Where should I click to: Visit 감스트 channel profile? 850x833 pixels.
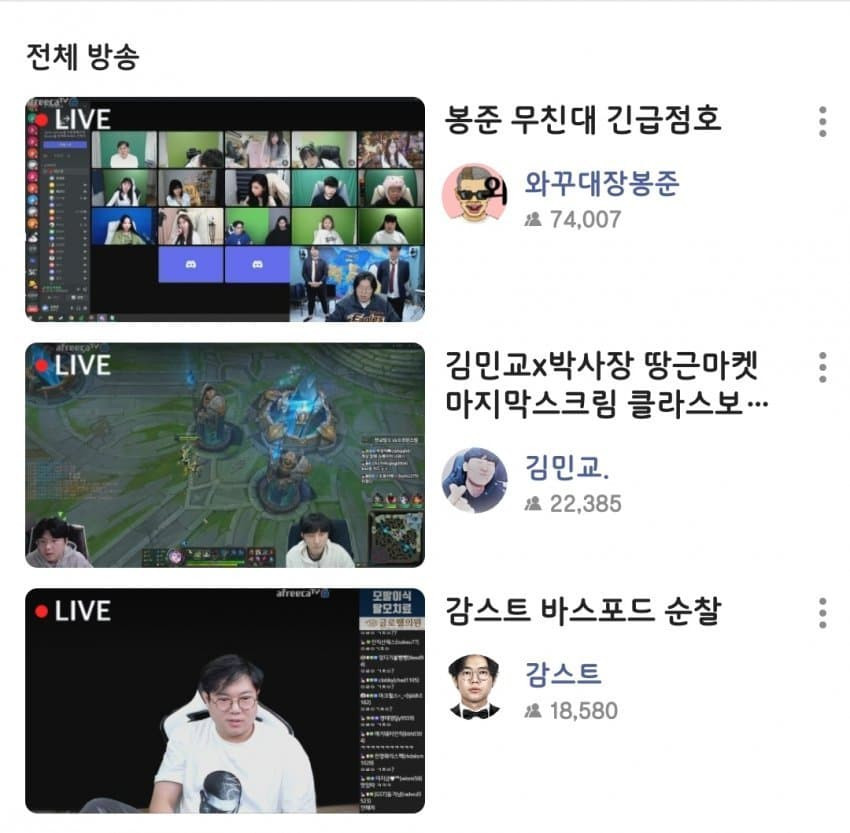[x=474, y=687]
